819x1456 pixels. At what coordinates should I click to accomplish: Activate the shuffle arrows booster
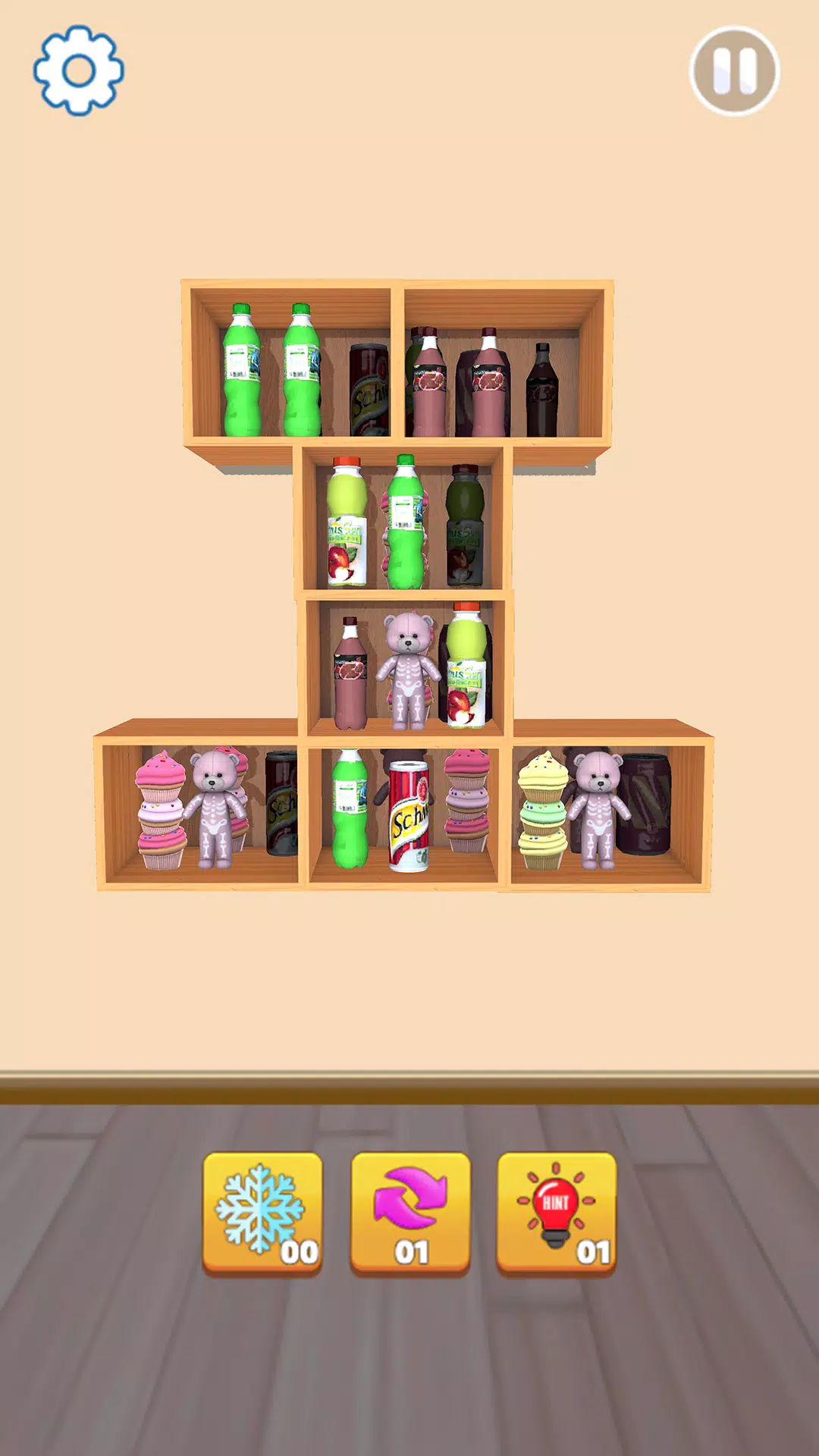tap(410, 1213)
